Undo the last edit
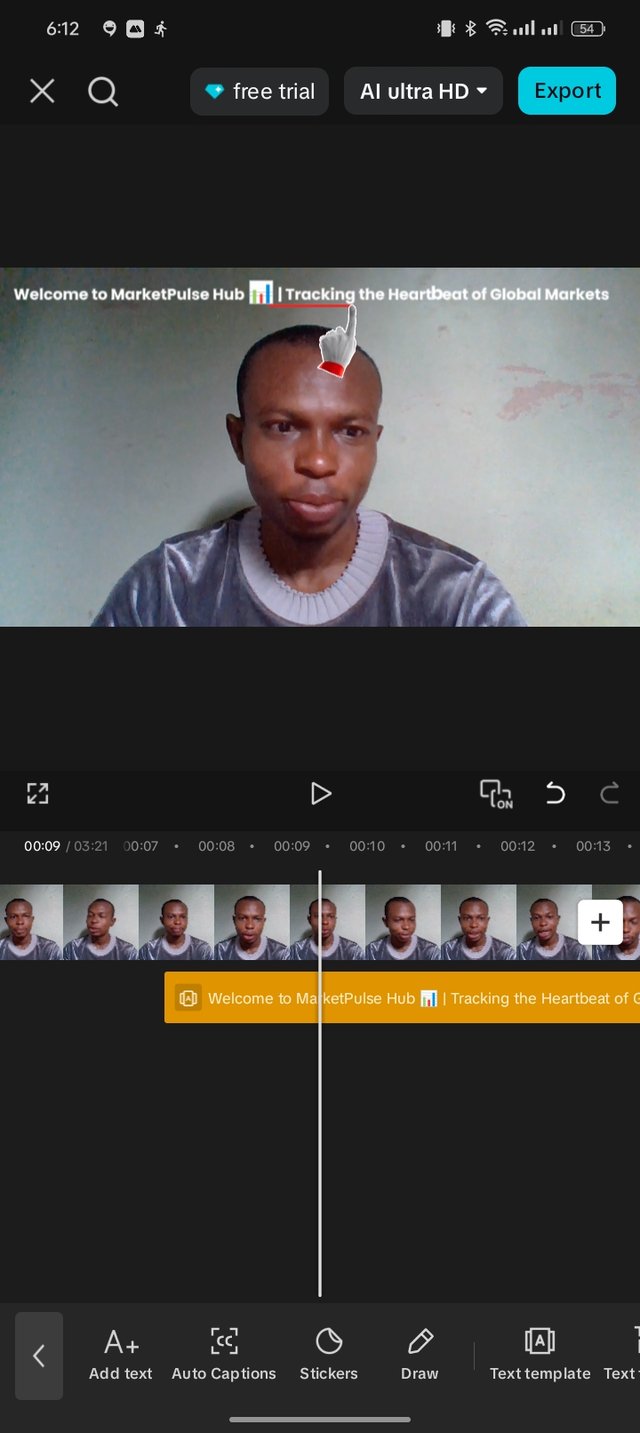640x1433 pixels. (555, 794)
